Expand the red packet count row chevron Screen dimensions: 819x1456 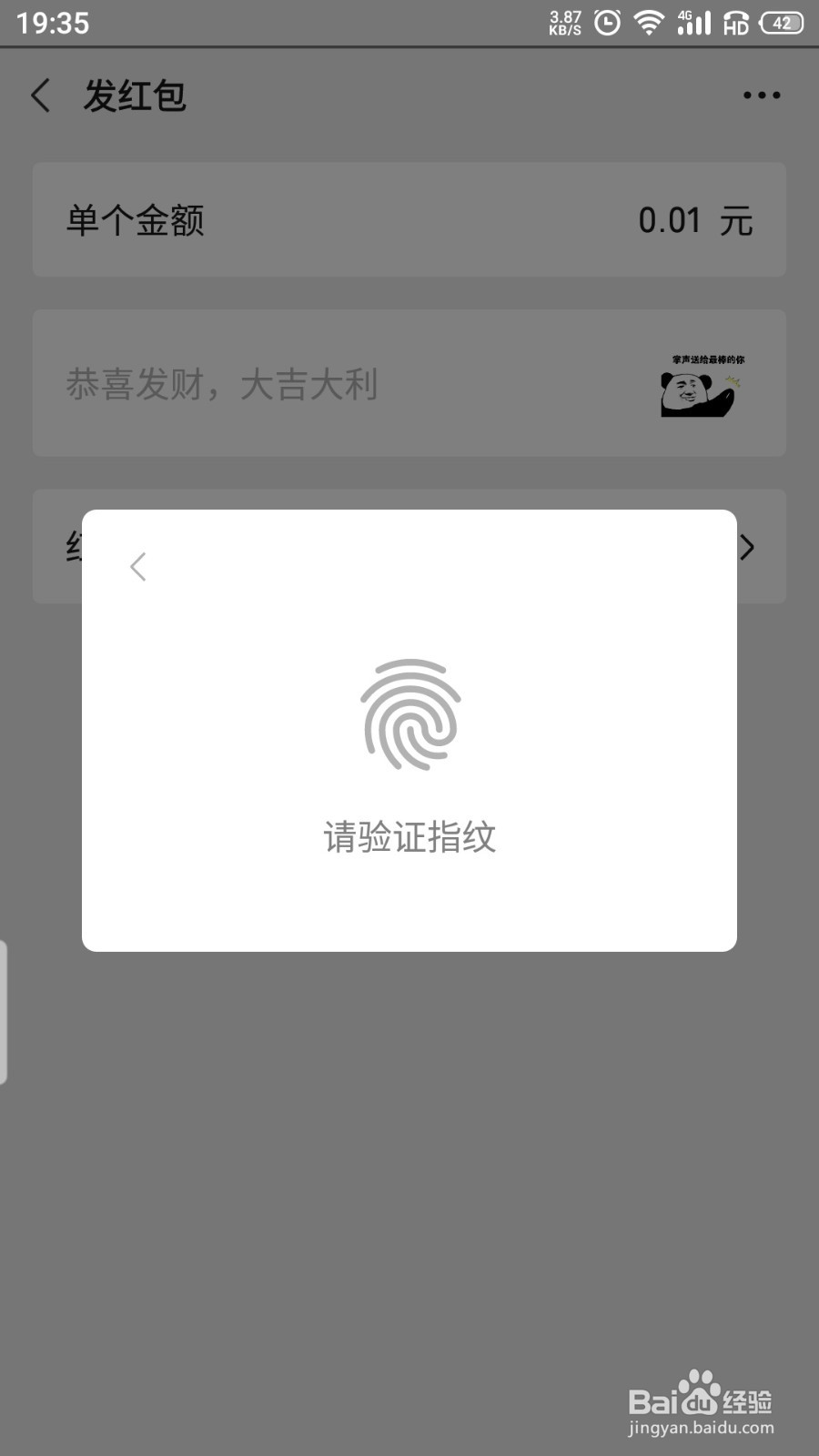[x=748, y=547]
